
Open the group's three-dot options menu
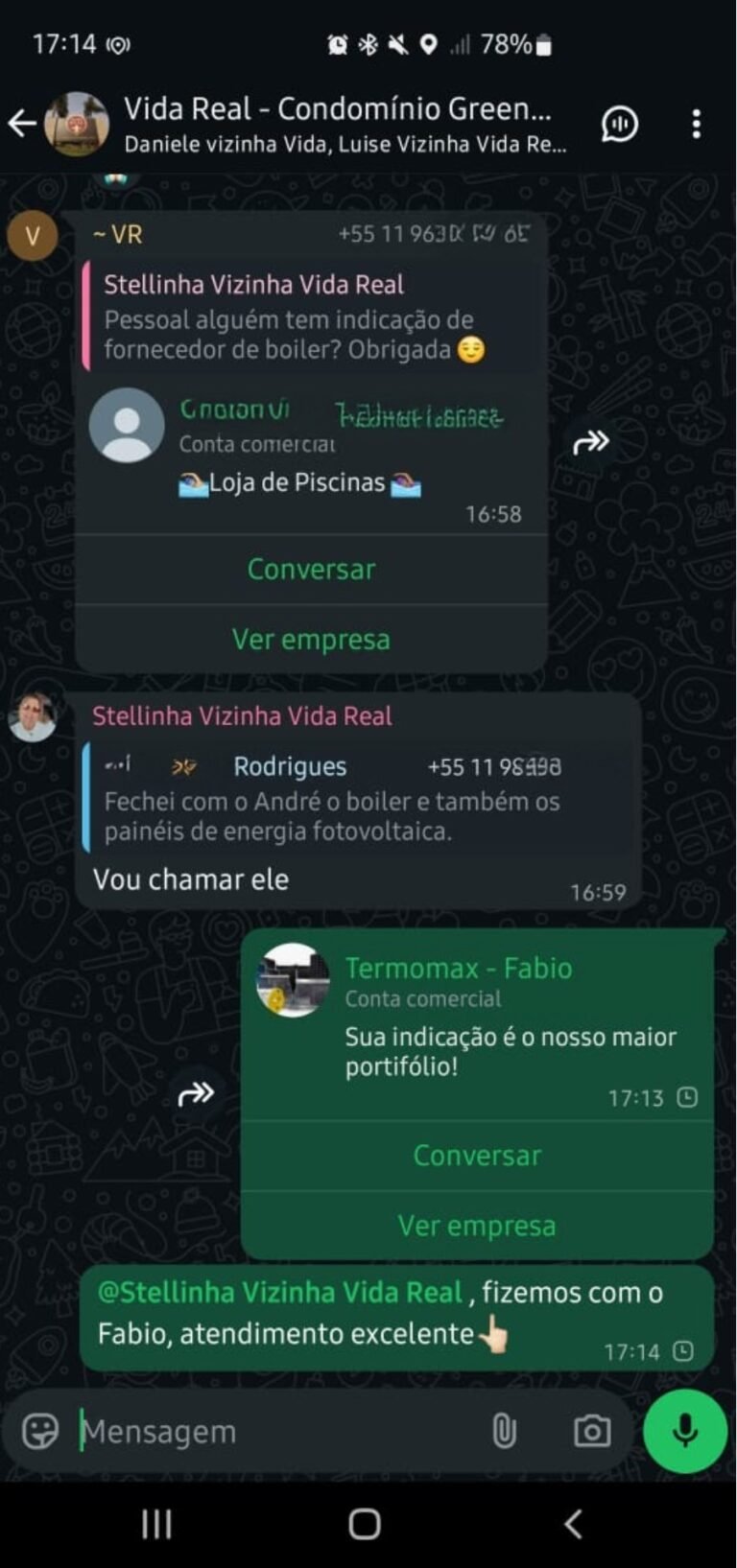(696, 125)
